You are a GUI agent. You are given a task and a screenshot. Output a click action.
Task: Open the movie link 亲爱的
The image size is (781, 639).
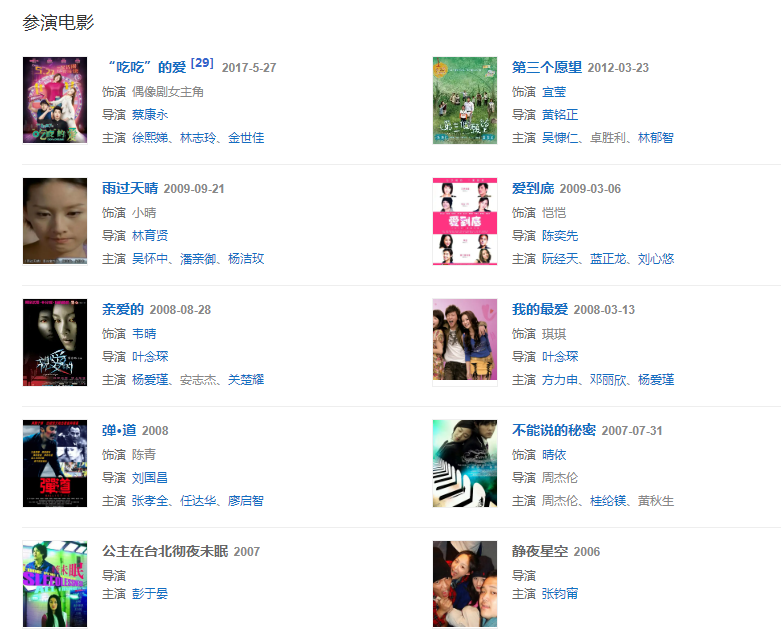click(x=123, y=309)
